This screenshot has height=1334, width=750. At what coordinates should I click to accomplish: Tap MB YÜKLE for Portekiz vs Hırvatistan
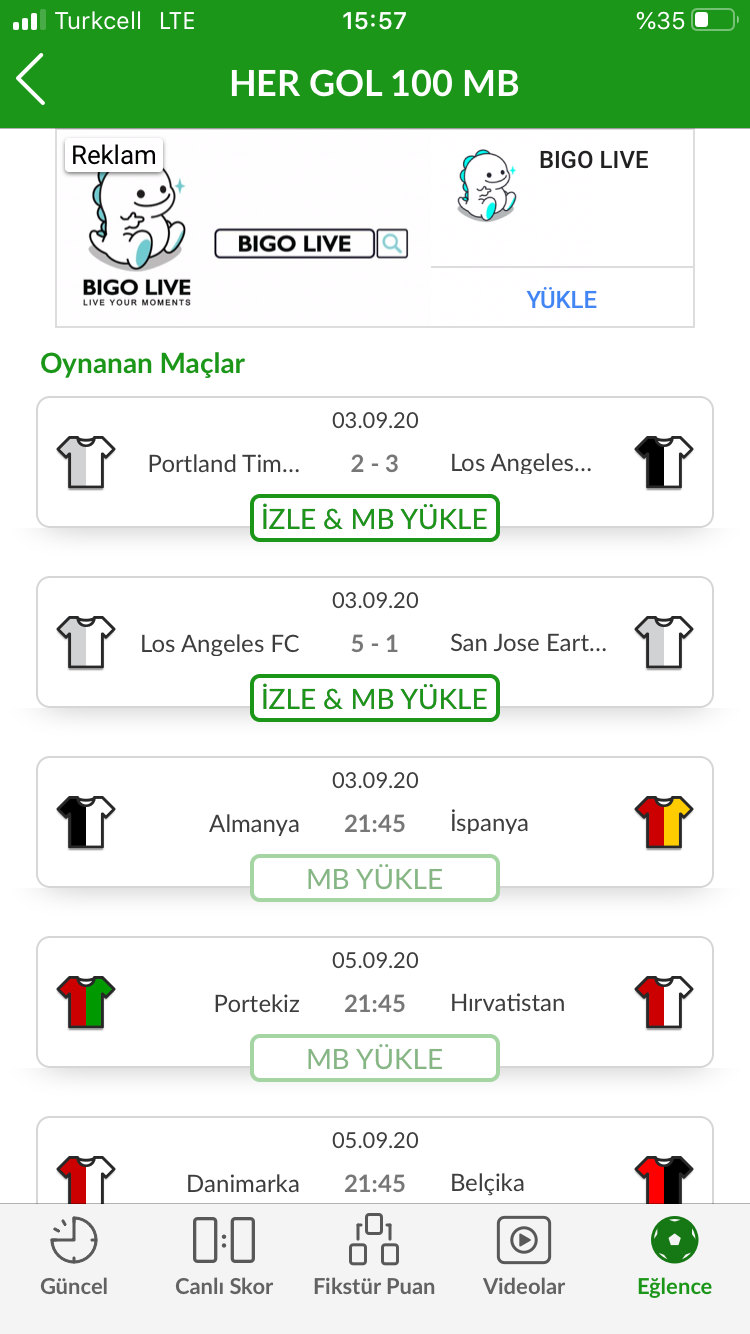pos(374,1059)
